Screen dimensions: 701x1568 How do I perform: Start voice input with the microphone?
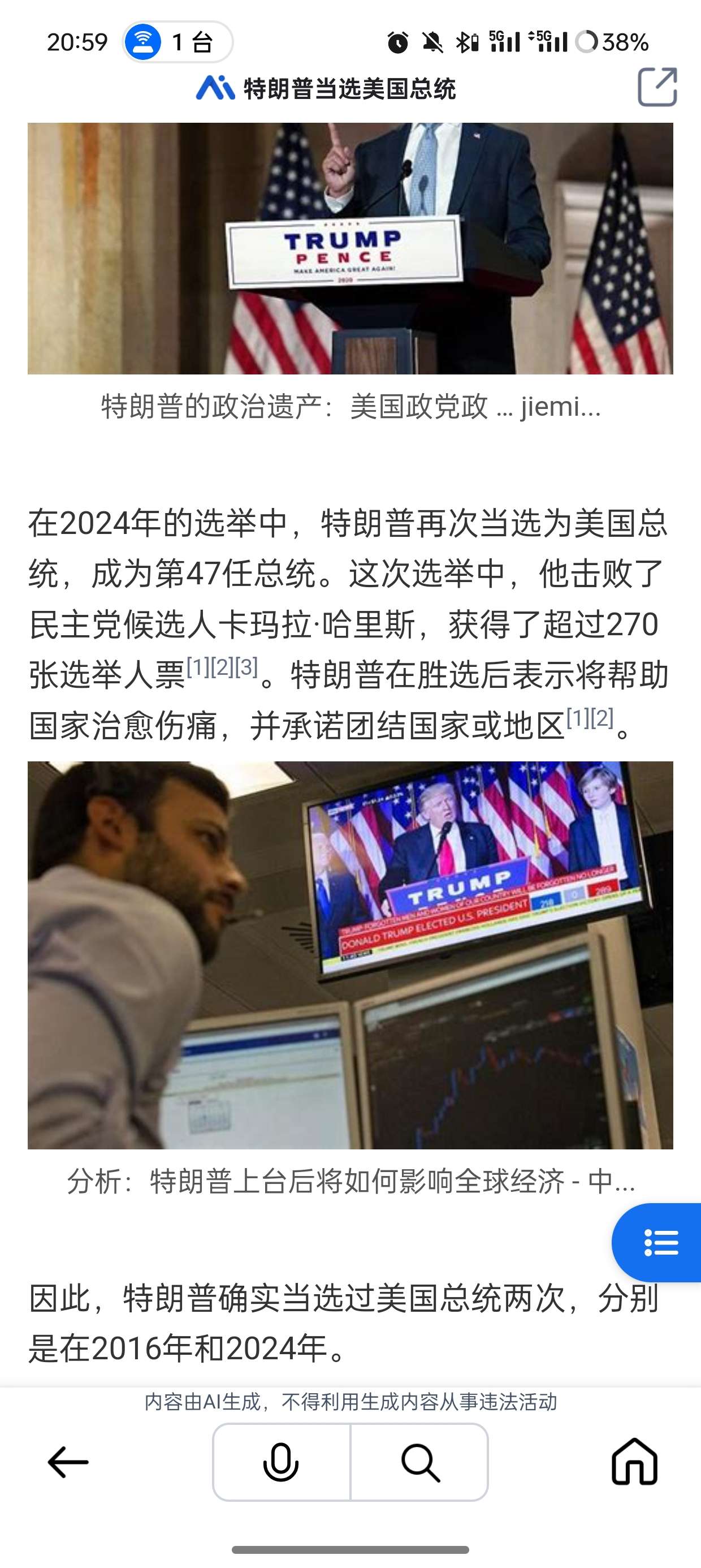tap(281, 1462)
